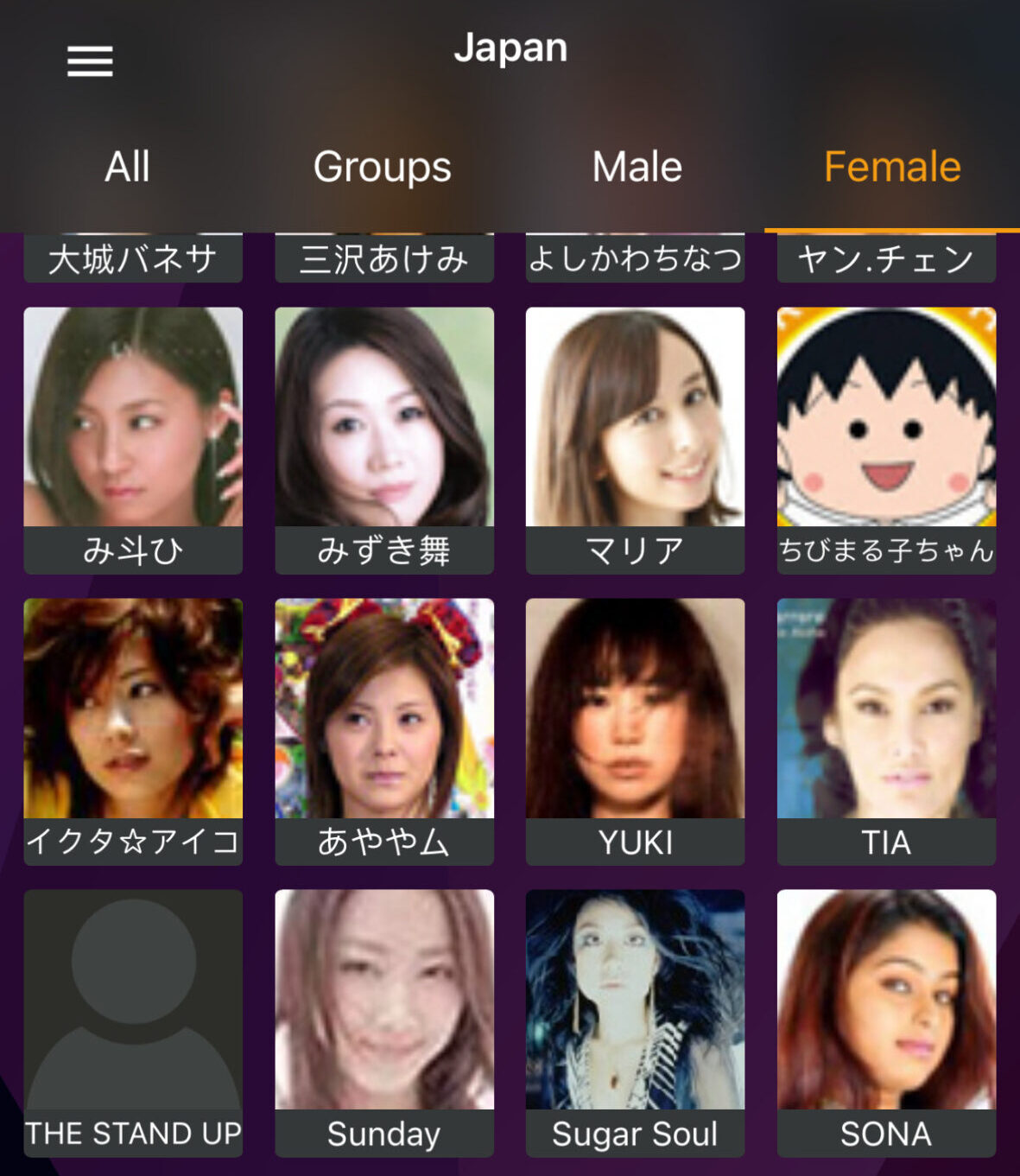
Task: Select the あややム artist tile
Action: click(384, 730)
